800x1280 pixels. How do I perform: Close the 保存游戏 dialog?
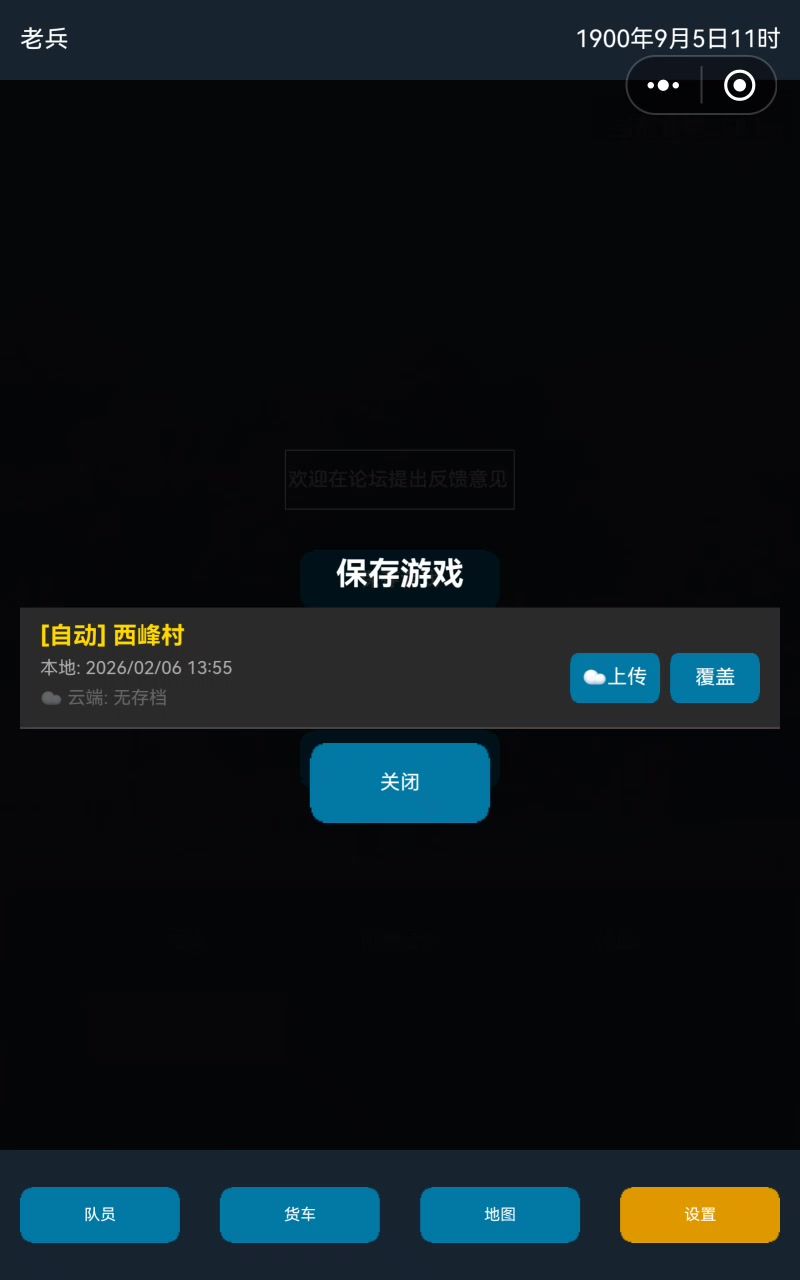pos(399,782)
